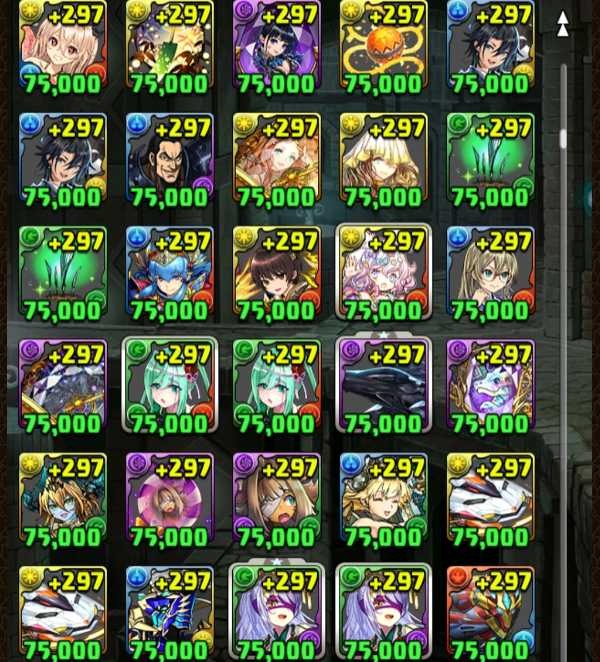Select the eyepatch girl monster card
Image resolution: width=600 pixels, height=662 pixels.
coord(275,498)
